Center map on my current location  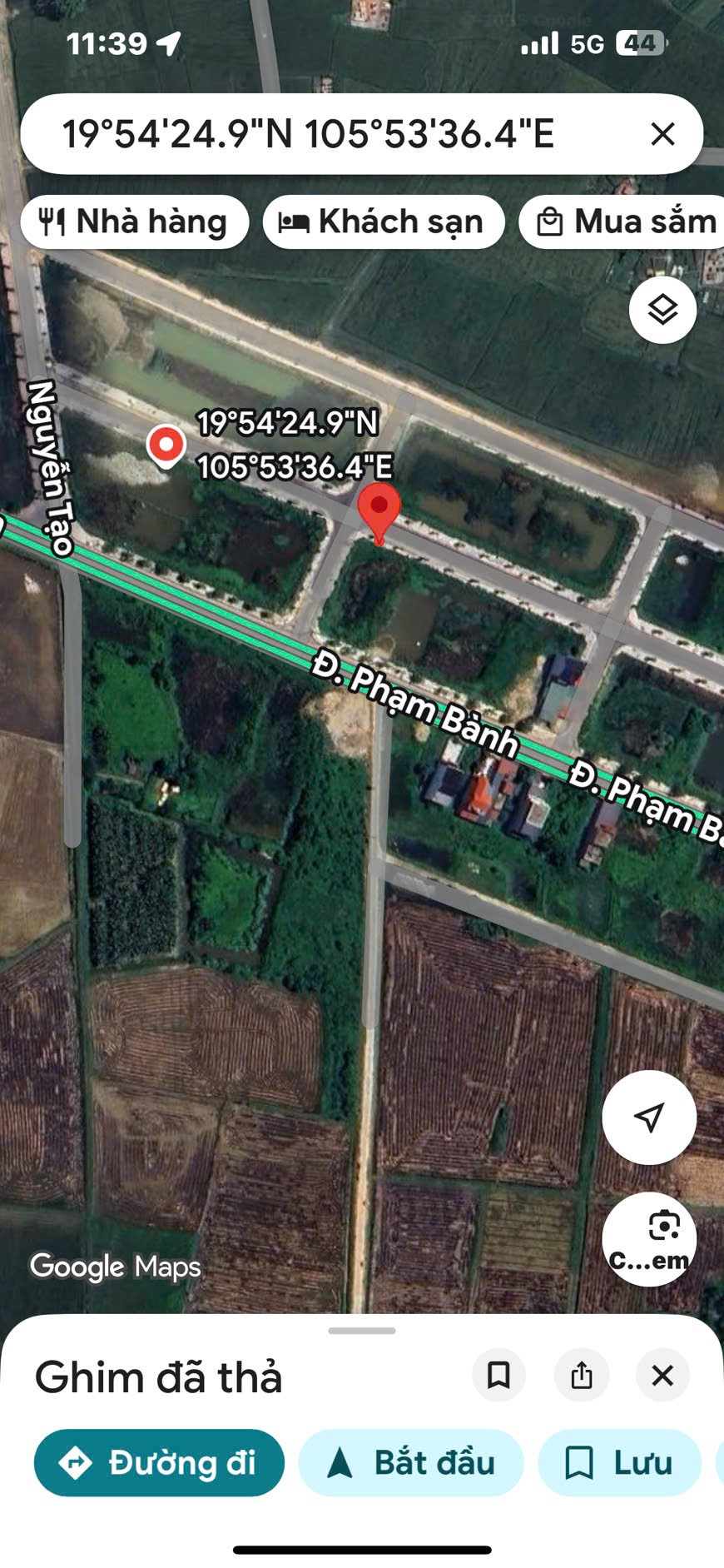pos(649,1117)
